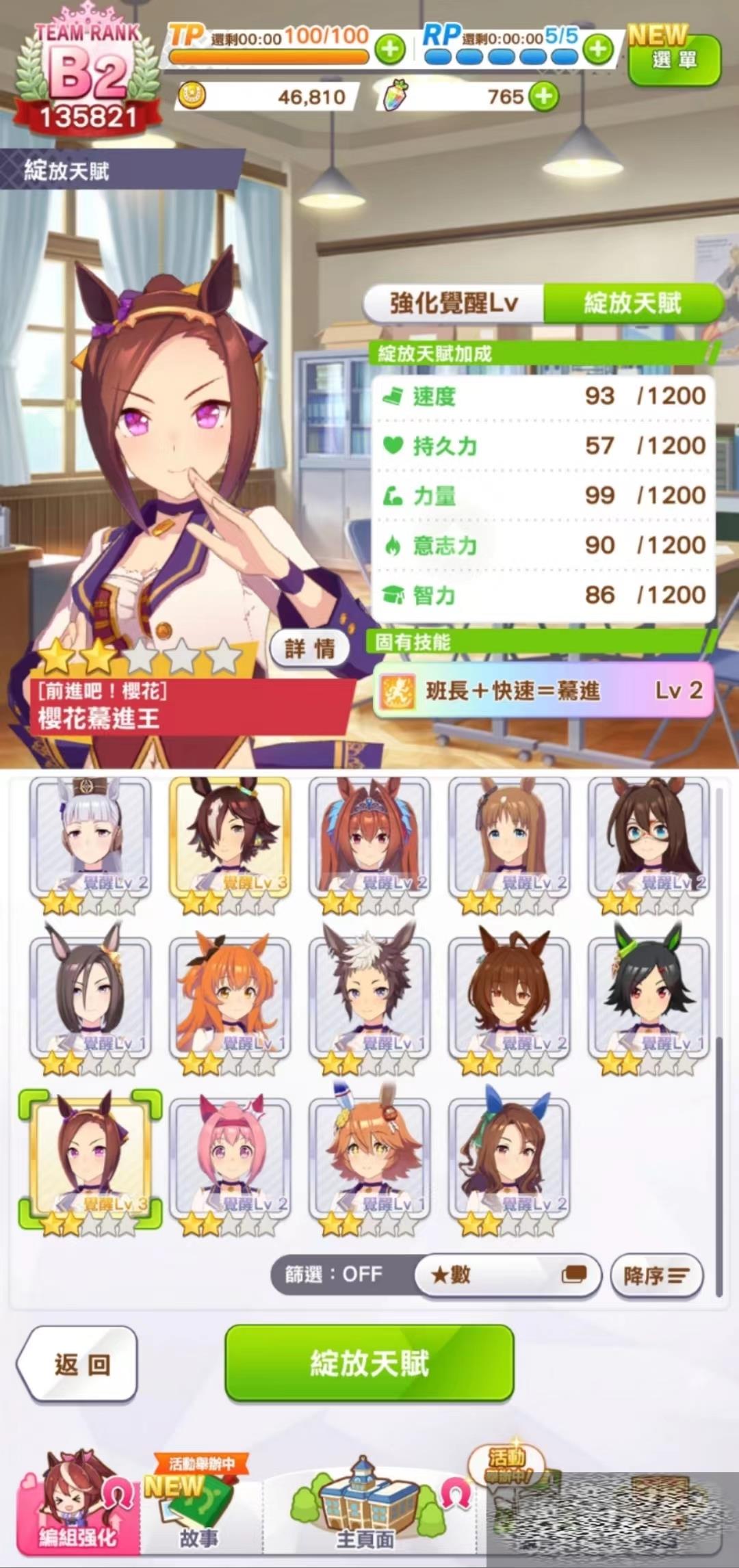Select the gray-haired character with a hat
Viewport: 739px width, 1568px height.
[90, 845]
